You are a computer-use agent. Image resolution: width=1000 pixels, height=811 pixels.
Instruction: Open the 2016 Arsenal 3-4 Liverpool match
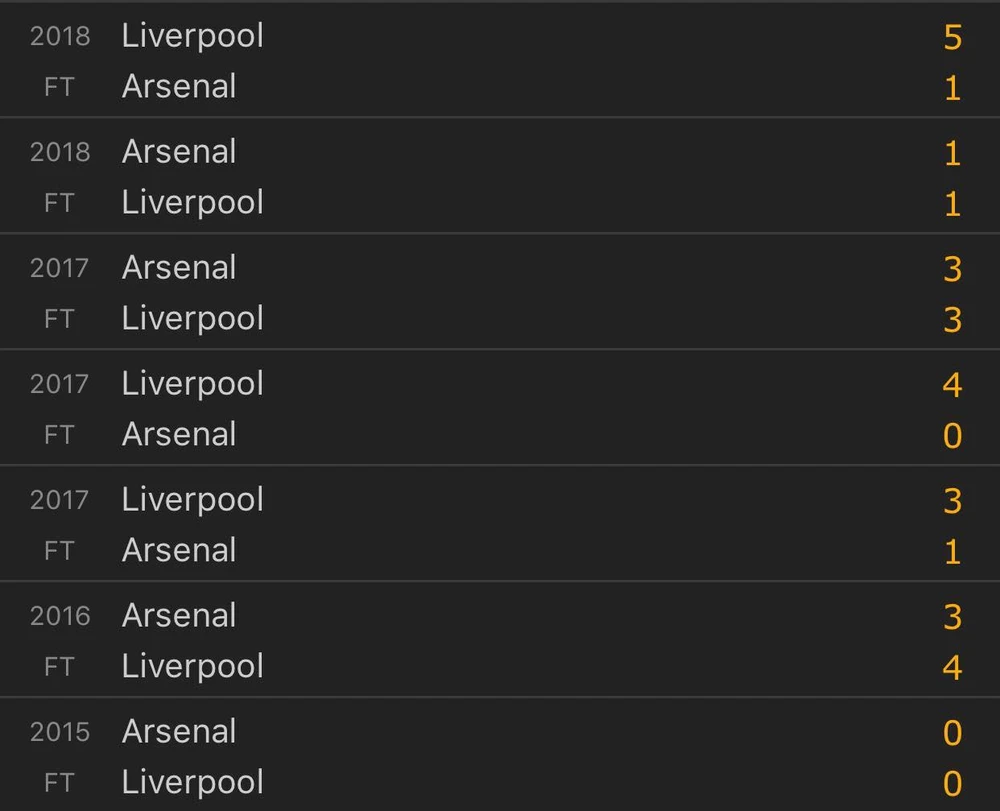coord(500,641)
